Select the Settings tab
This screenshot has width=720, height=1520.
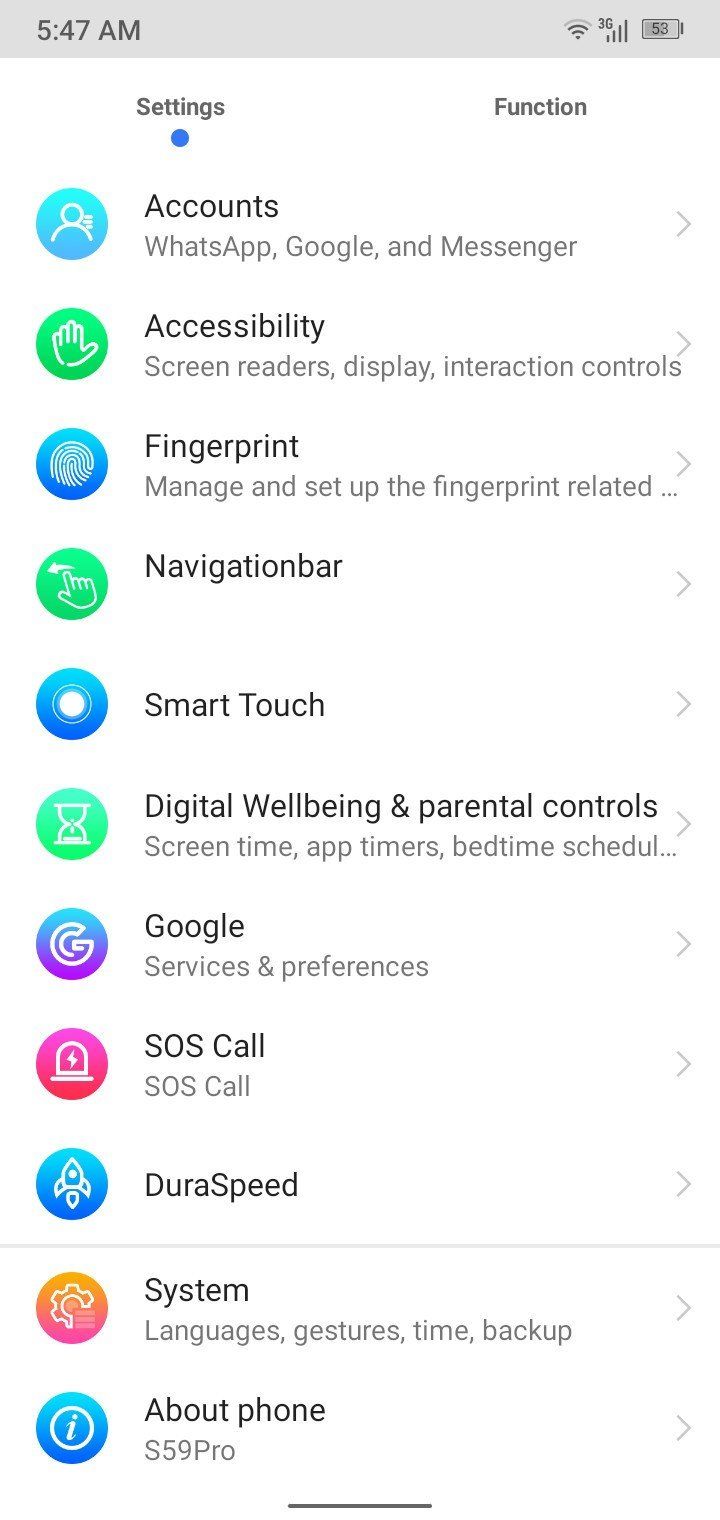tap(180, 108)
